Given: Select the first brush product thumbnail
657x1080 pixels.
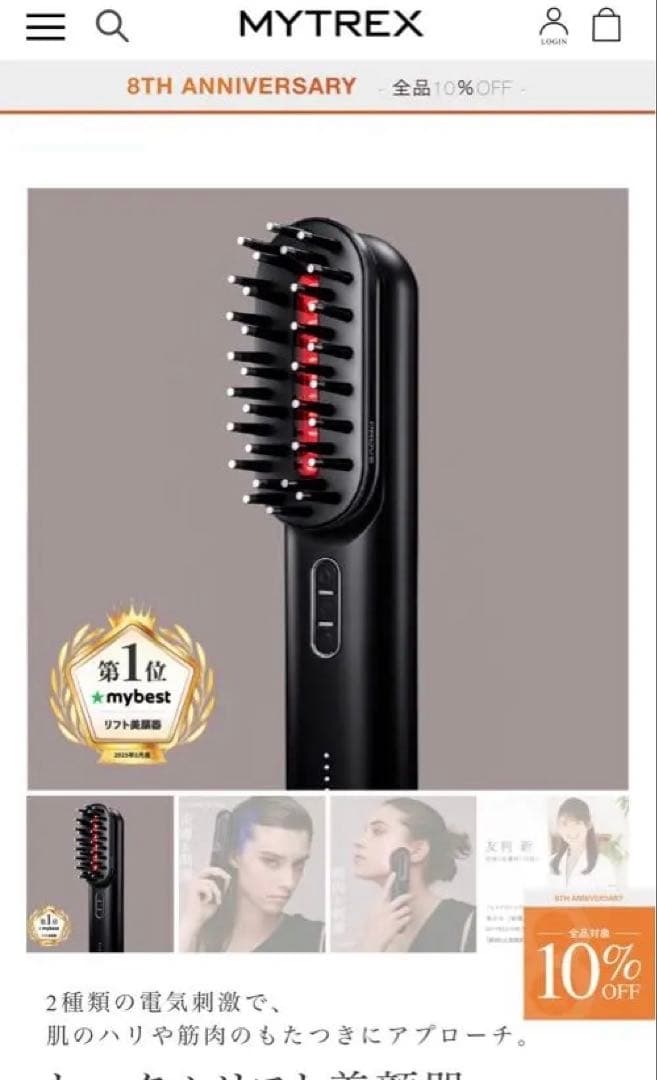Looking at the screenshot, I should tap(100, 874).
